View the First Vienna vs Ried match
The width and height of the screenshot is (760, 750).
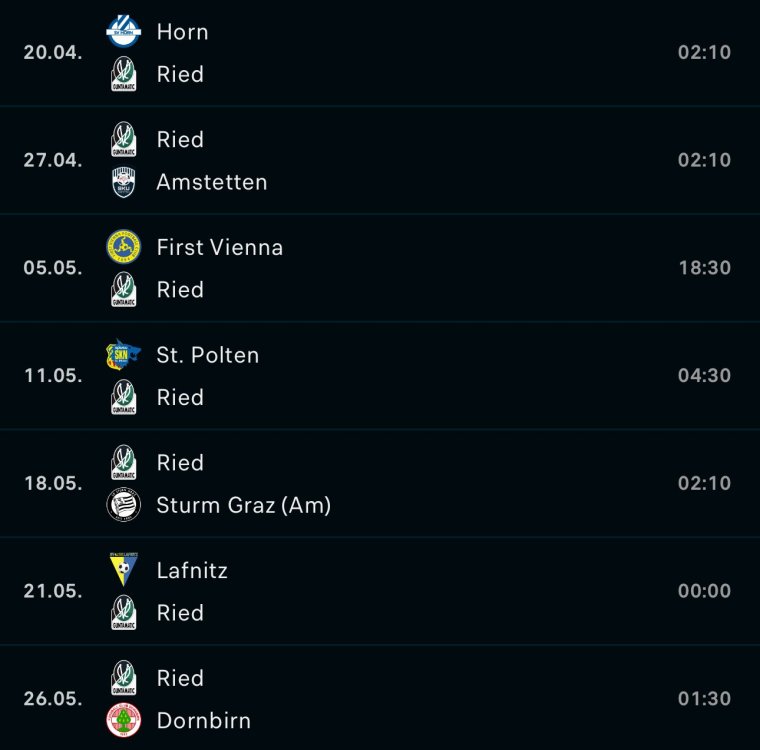coord(380,268)
